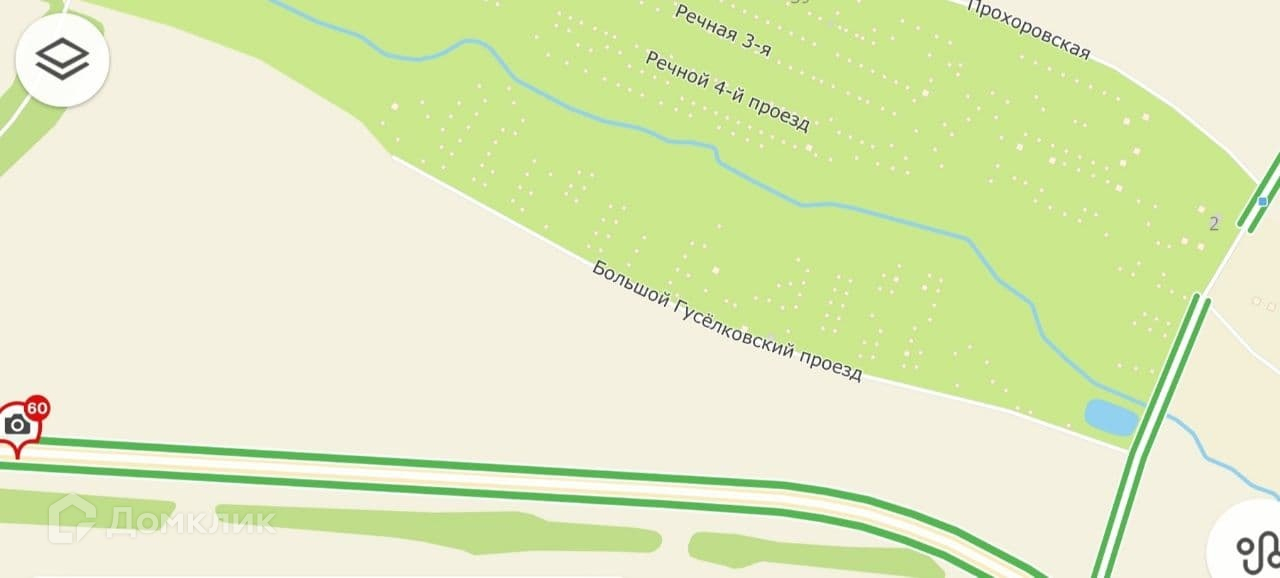Tap the speed camera 60 marker

(x=20, y=427)
